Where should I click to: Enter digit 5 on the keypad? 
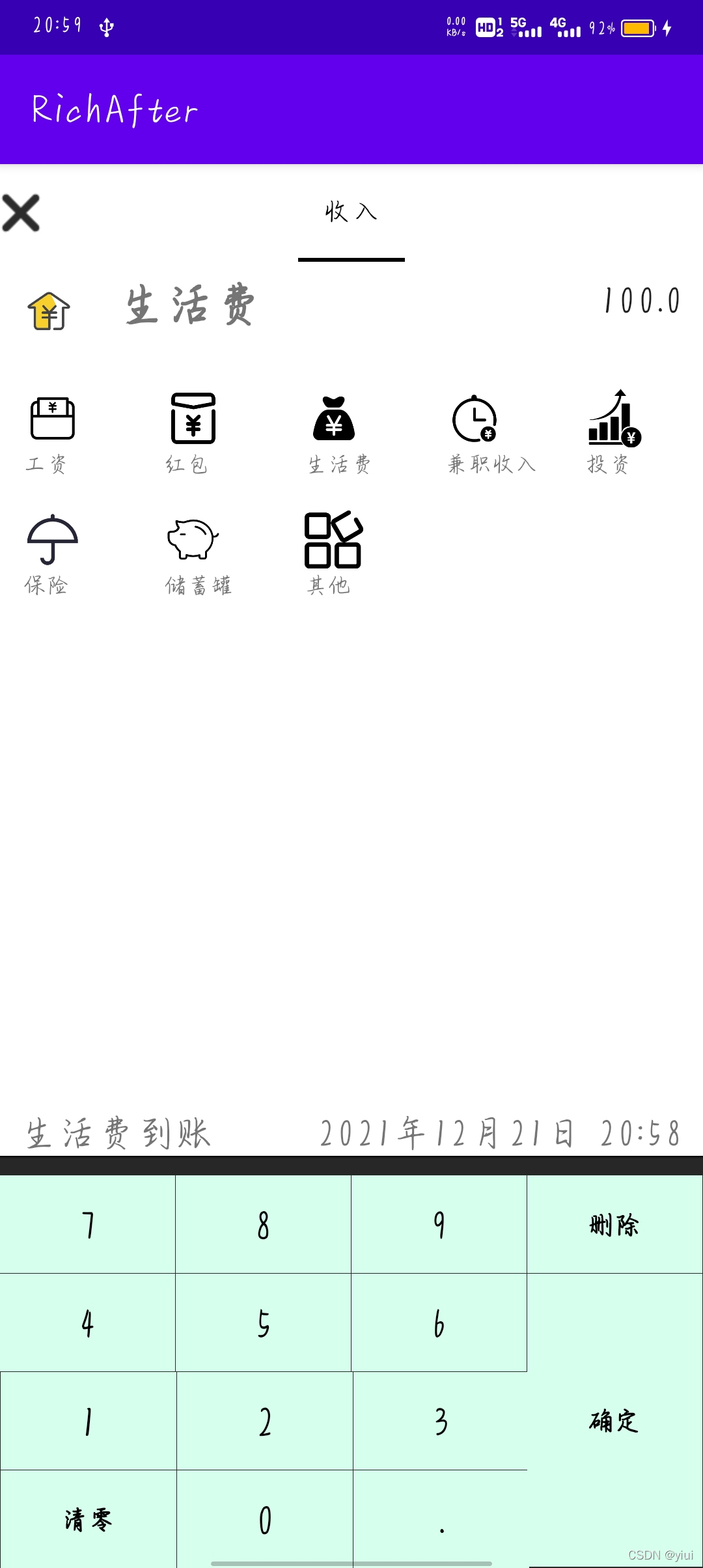click(x=264, y=1323)
